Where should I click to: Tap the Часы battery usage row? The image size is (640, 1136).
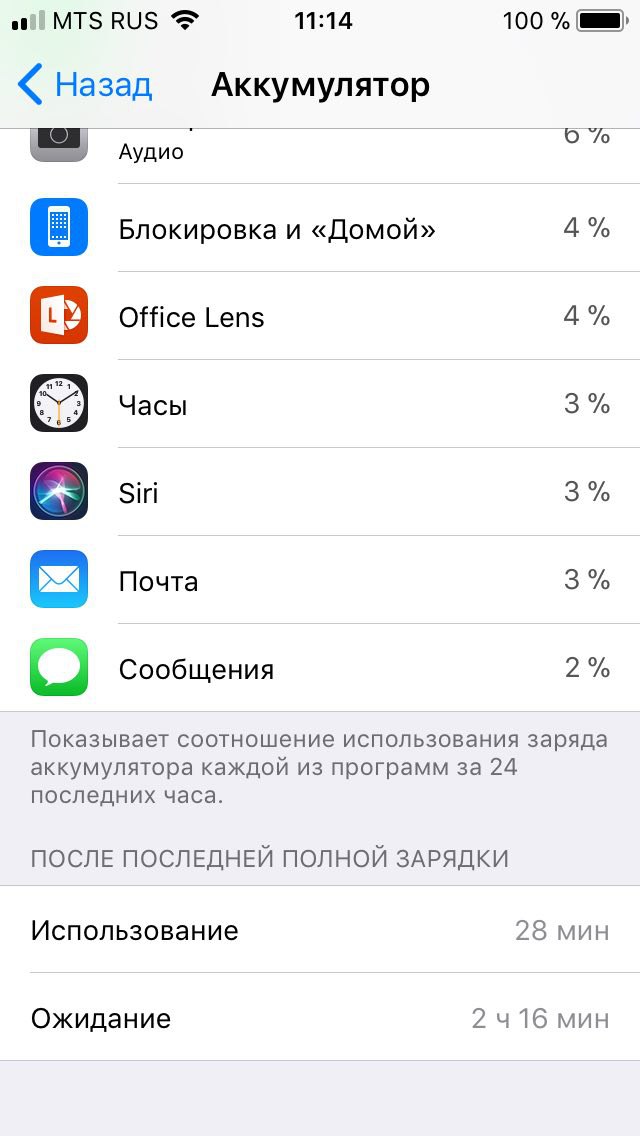pyautogui.click(x=320, y=404)
